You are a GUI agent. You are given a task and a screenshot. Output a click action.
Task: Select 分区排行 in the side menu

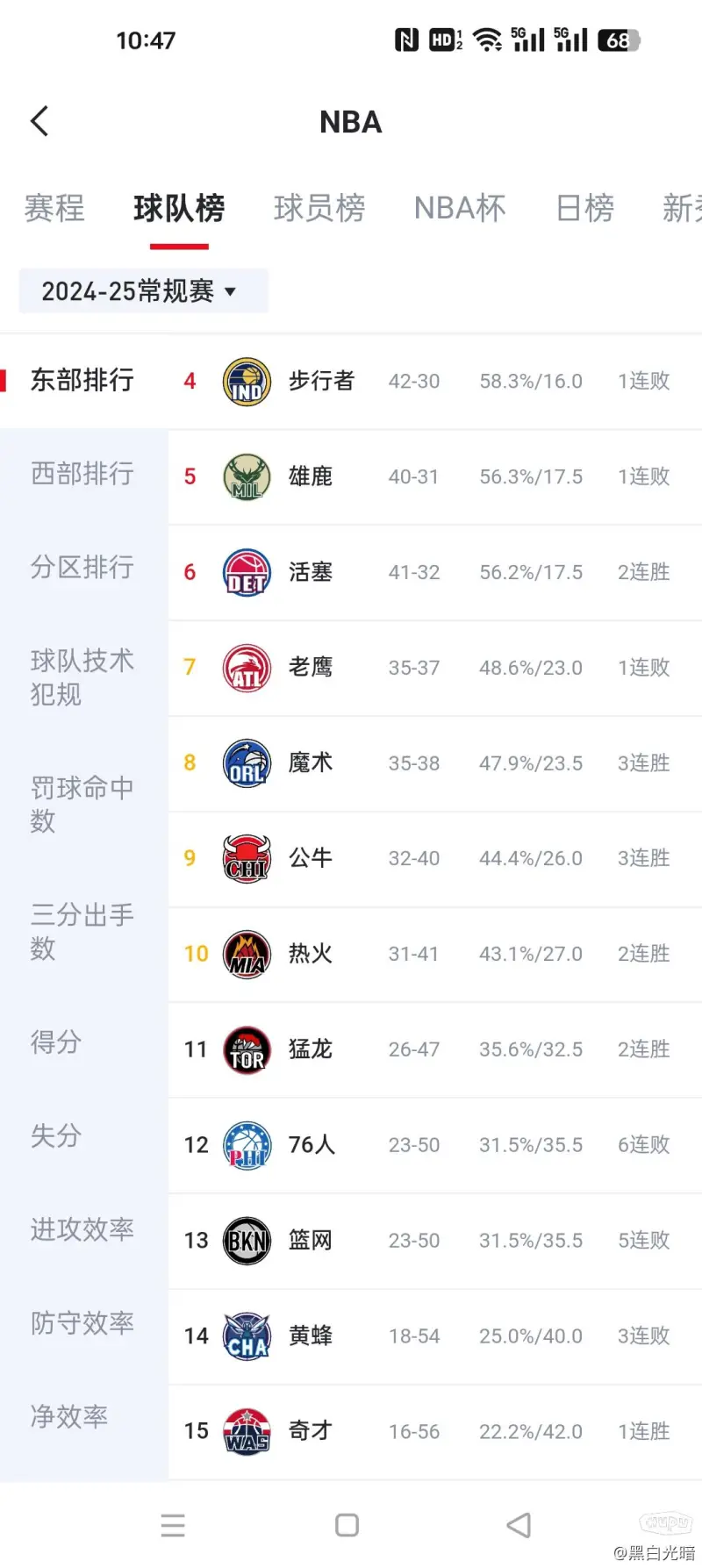(83, 567)
